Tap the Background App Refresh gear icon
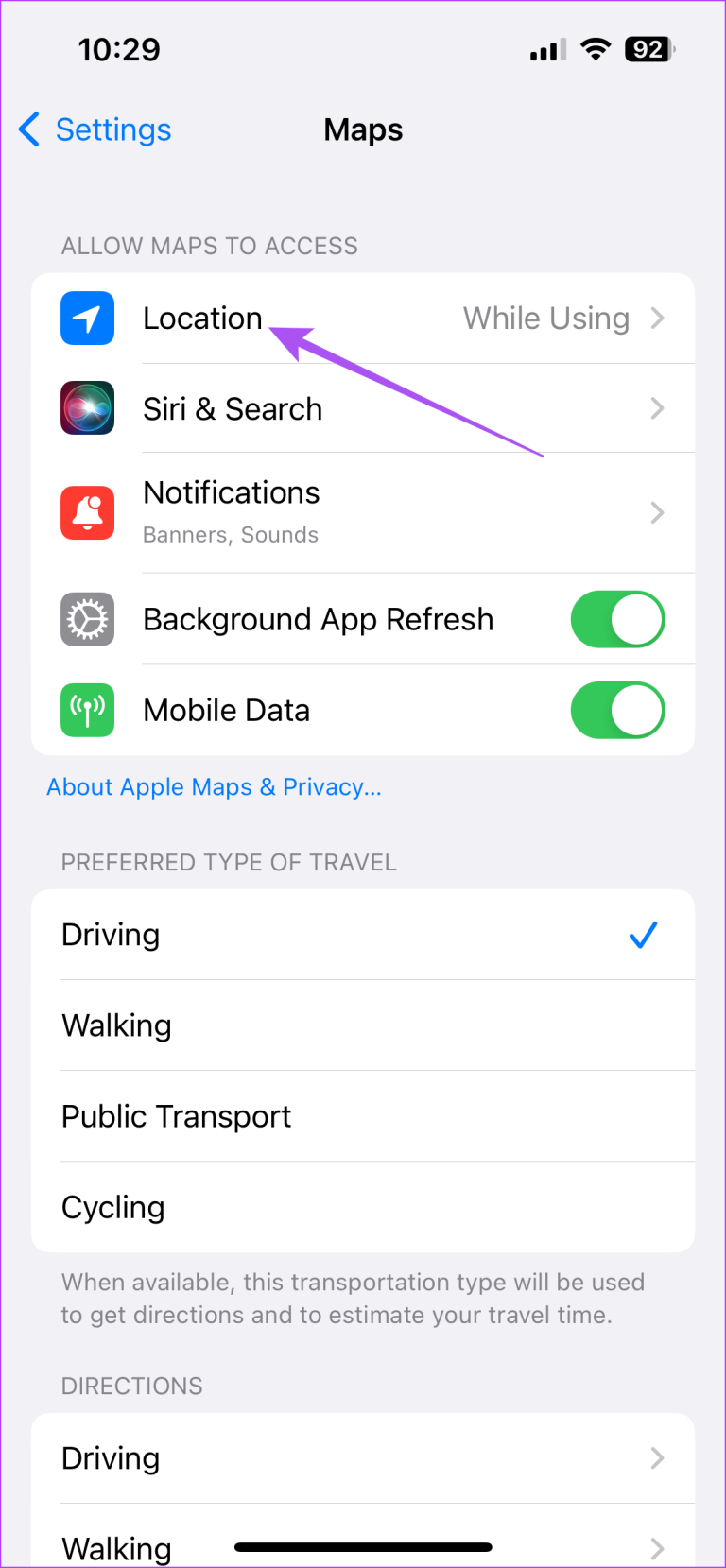726x1568 pixels. coord(87,619)
